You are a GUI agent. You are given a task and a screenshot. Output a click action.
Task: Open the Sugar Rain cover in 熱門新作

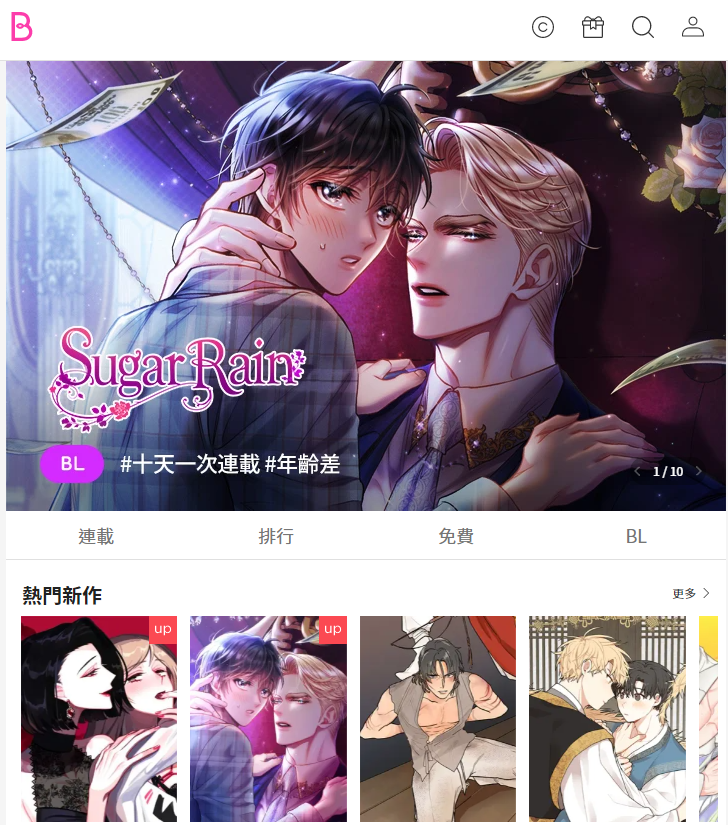click(x=268, y=718)
